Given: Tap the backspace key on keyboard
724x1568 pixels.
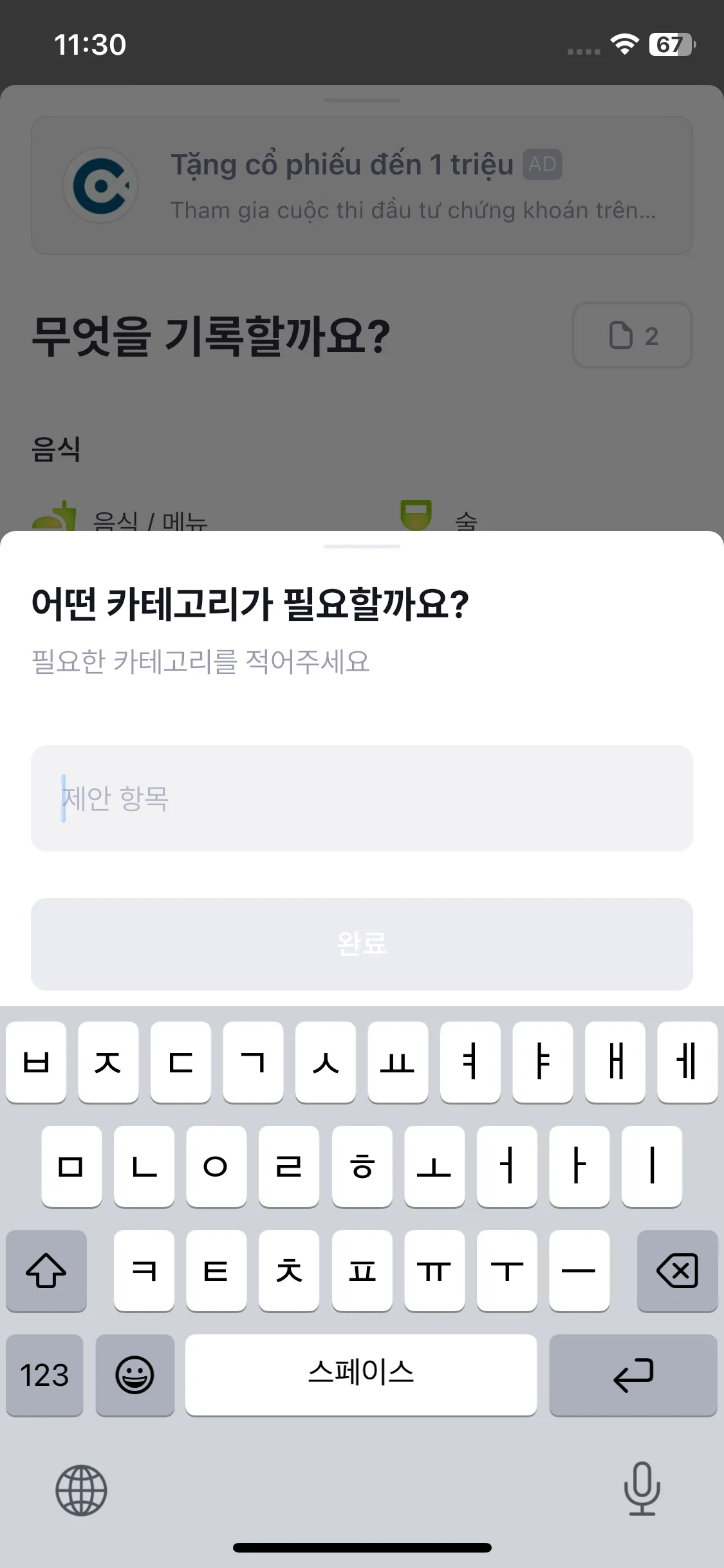Looking at the screenshot, I should (677, 1271).
